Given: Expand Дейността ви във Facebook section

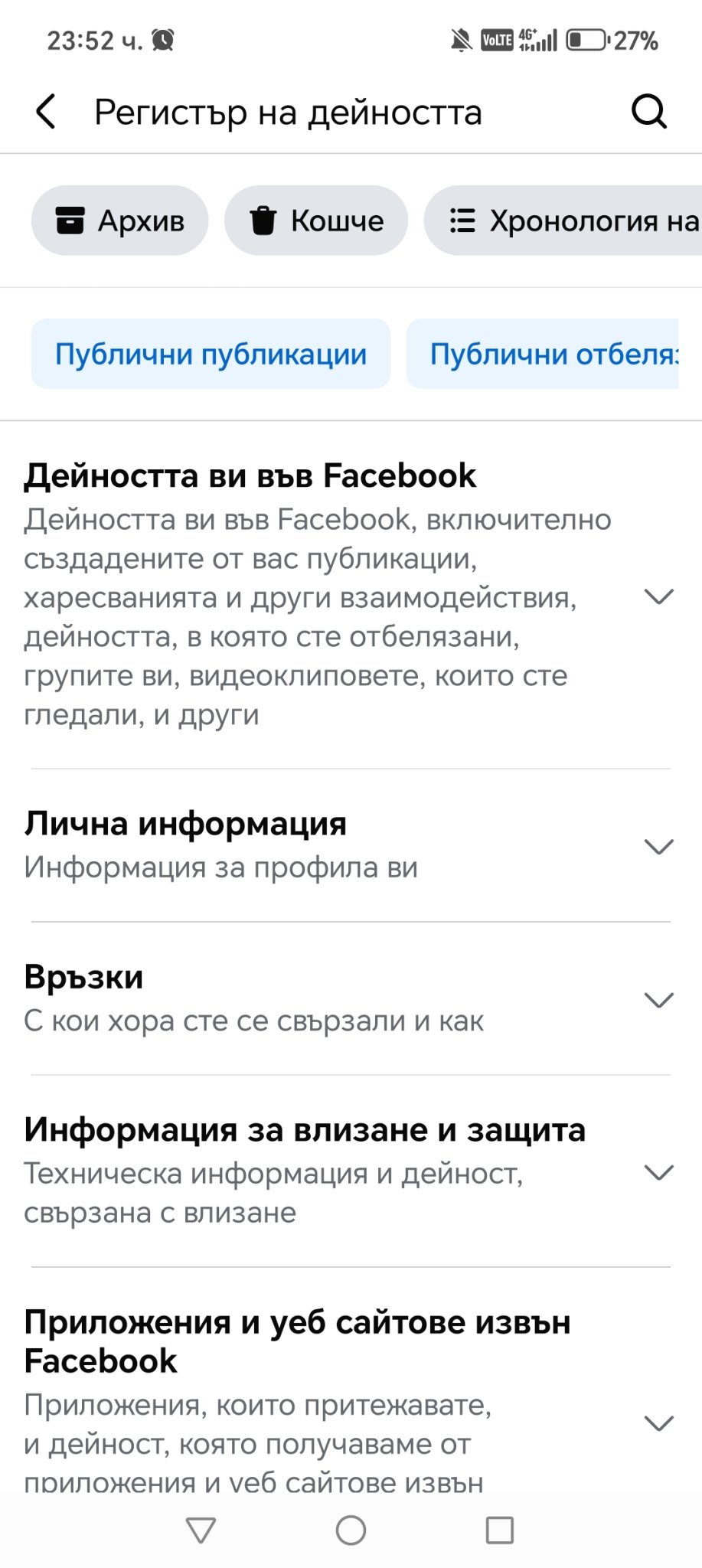Looking at the screenshot, I should coord(658,596).
